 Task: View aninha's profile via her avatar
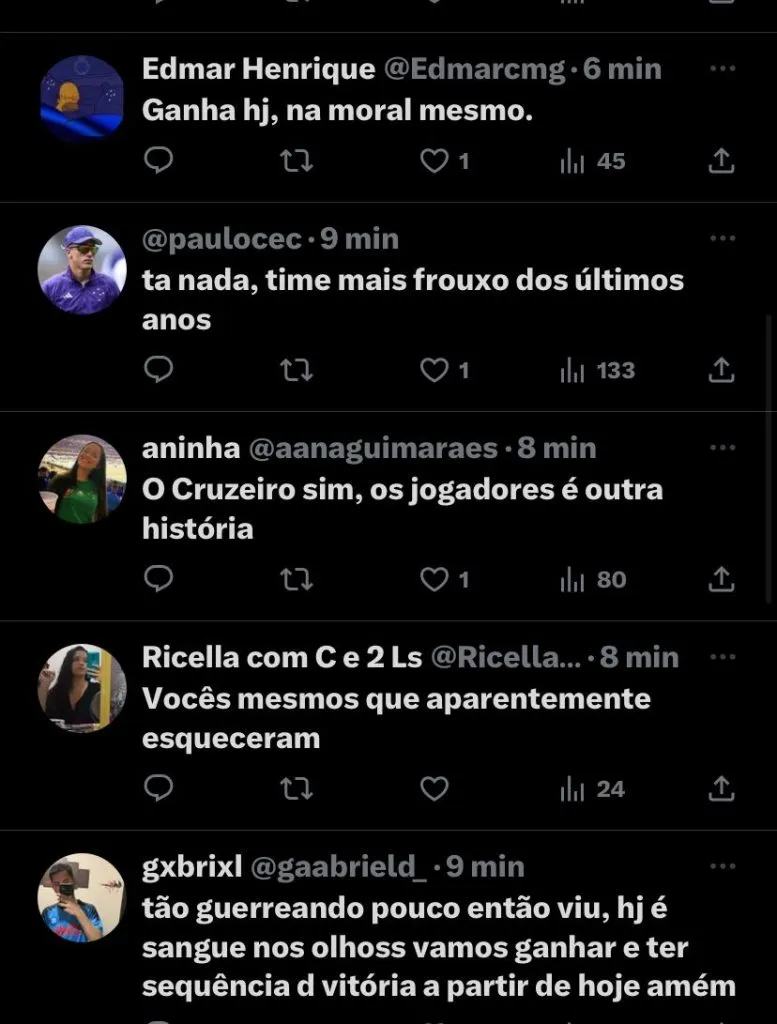[82, 479]
